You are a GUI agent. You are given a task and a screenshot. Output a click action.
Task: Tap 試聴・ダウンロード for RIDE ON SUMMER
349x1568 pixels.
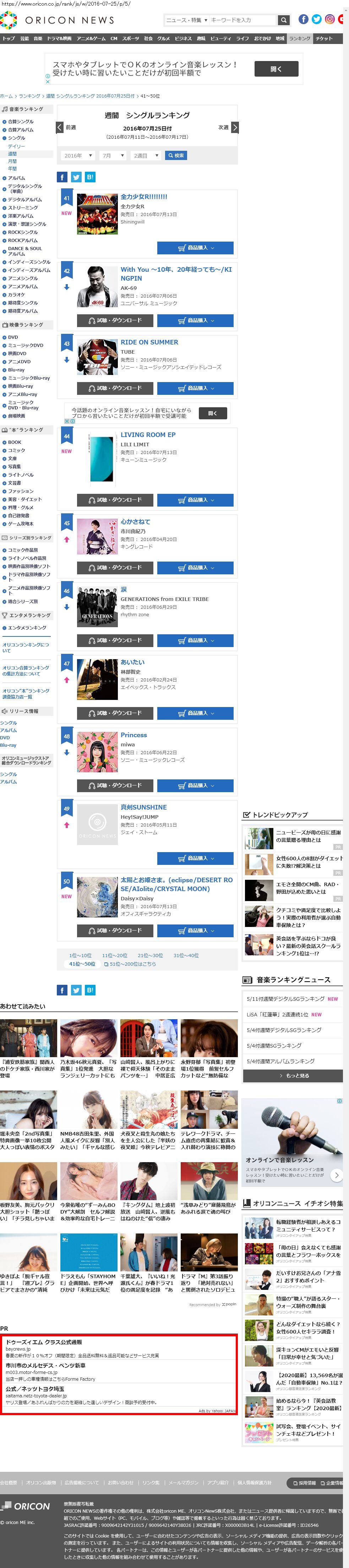click(x=115, y=388)
